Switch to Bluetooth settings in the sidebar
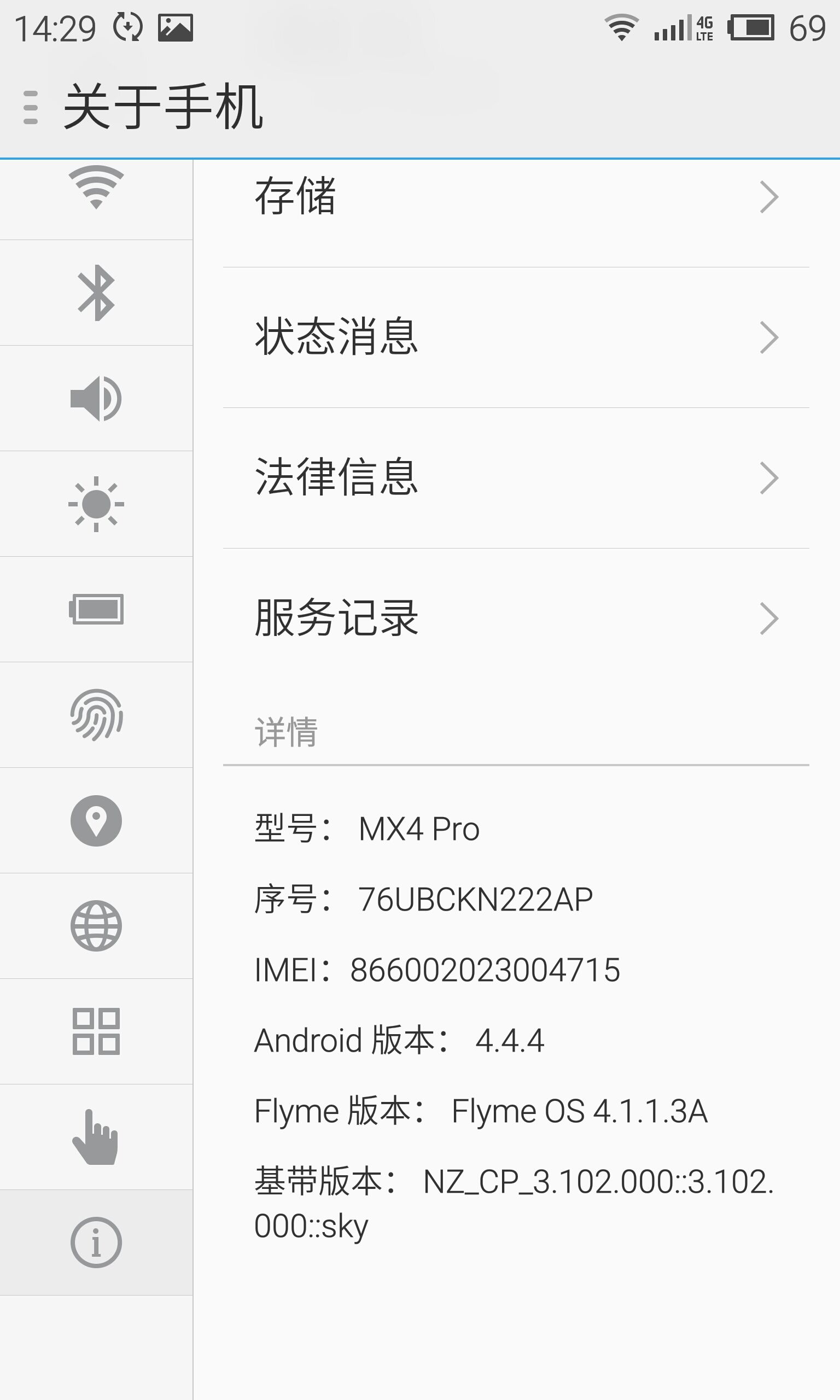 click(x=96, y=293)
